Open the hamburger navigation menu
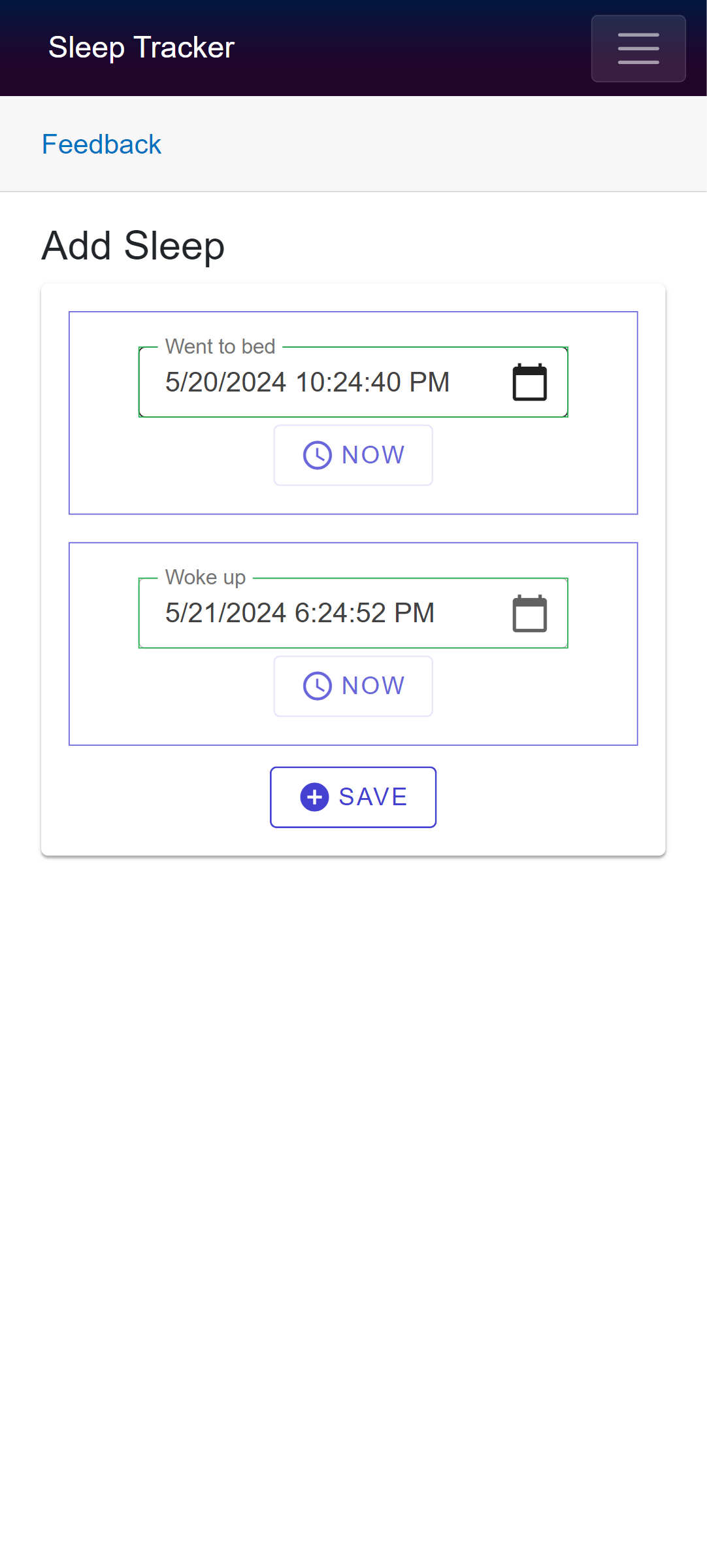707x1568 pixels. tap(638, 48)
